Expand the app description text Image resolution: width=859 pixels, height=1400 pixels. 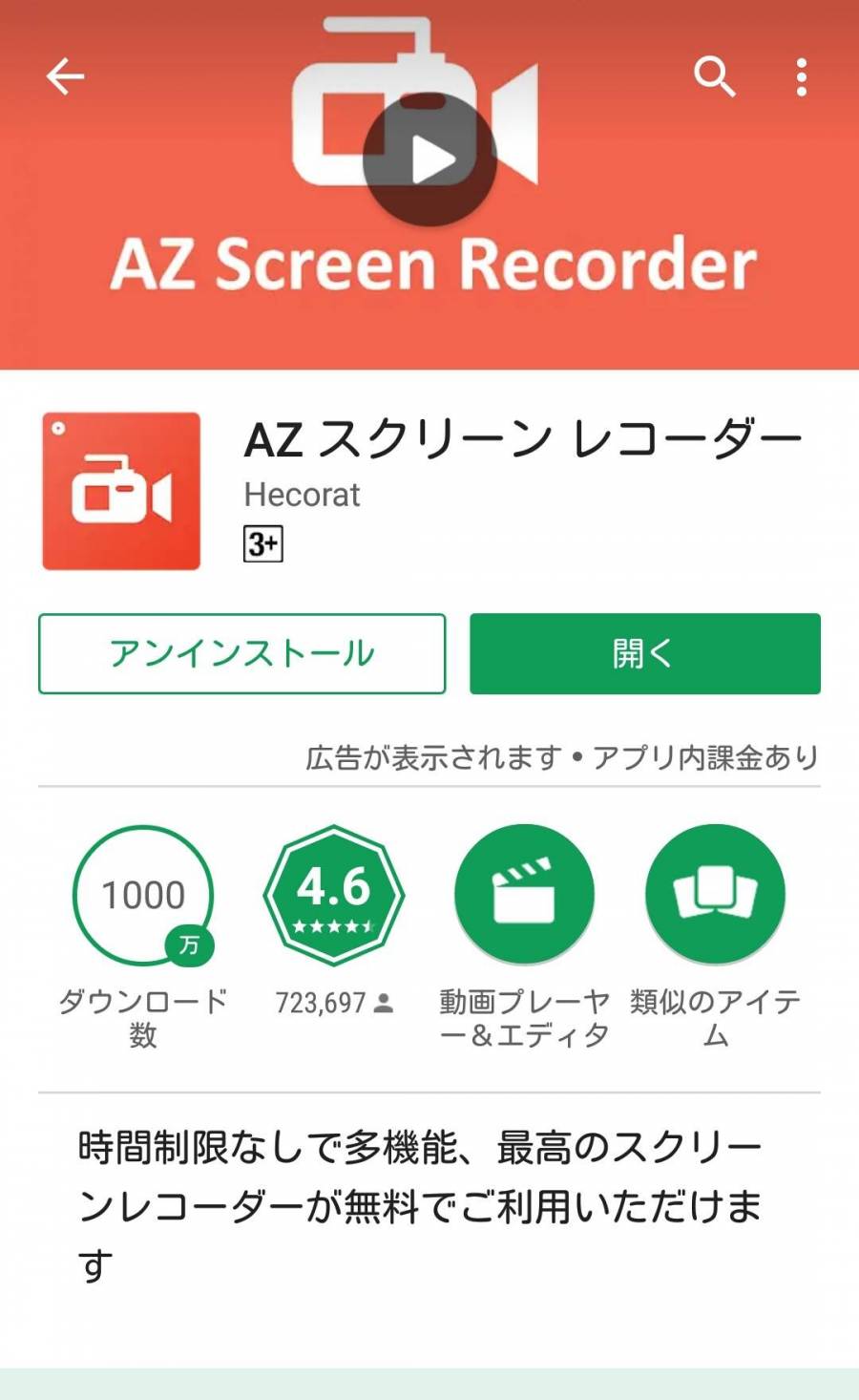click(420, 1205)
